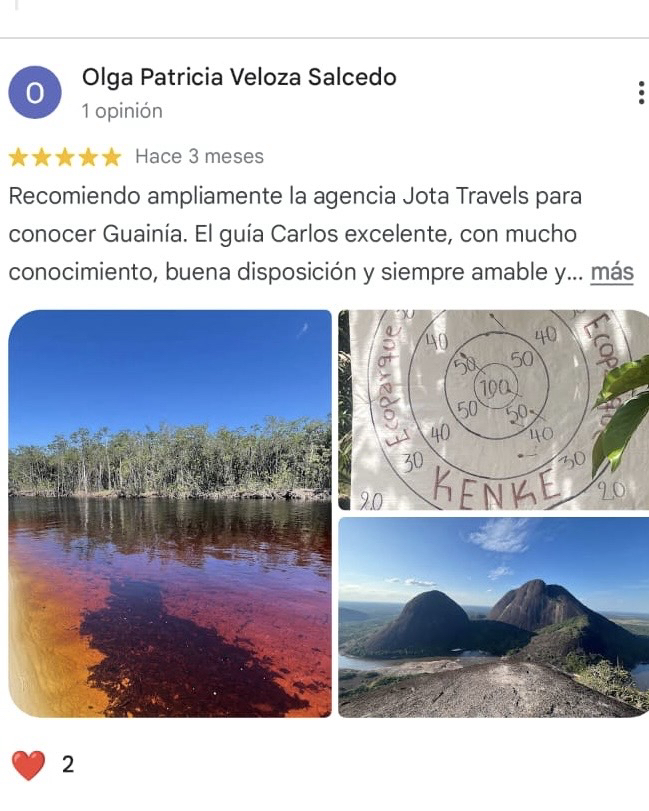Like the review with the heart icon
649x811 pixels.
28,765
